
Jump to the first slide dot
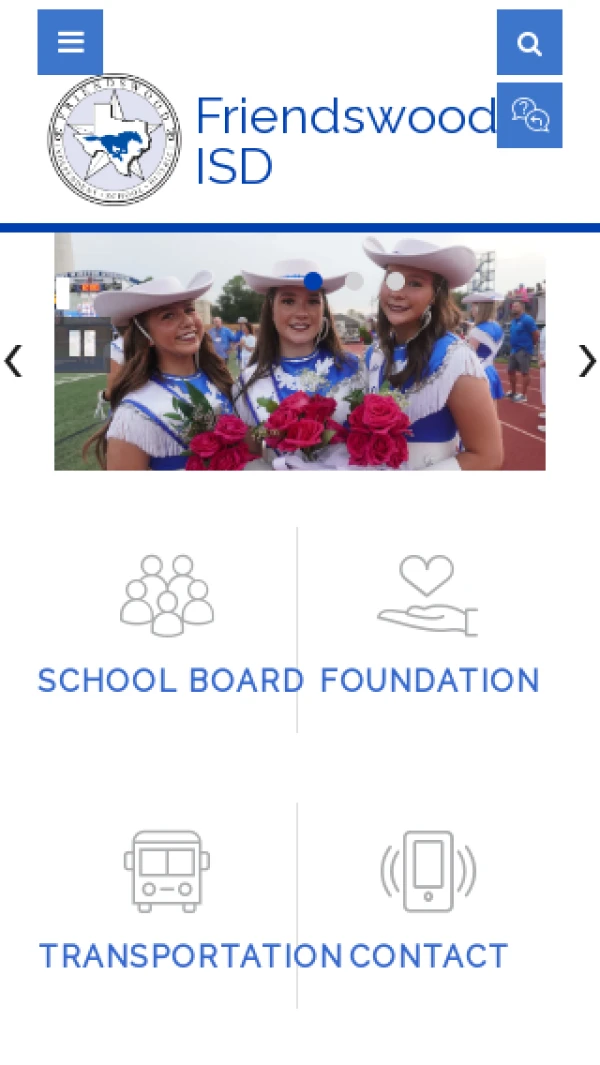click(x=313, y=281)
